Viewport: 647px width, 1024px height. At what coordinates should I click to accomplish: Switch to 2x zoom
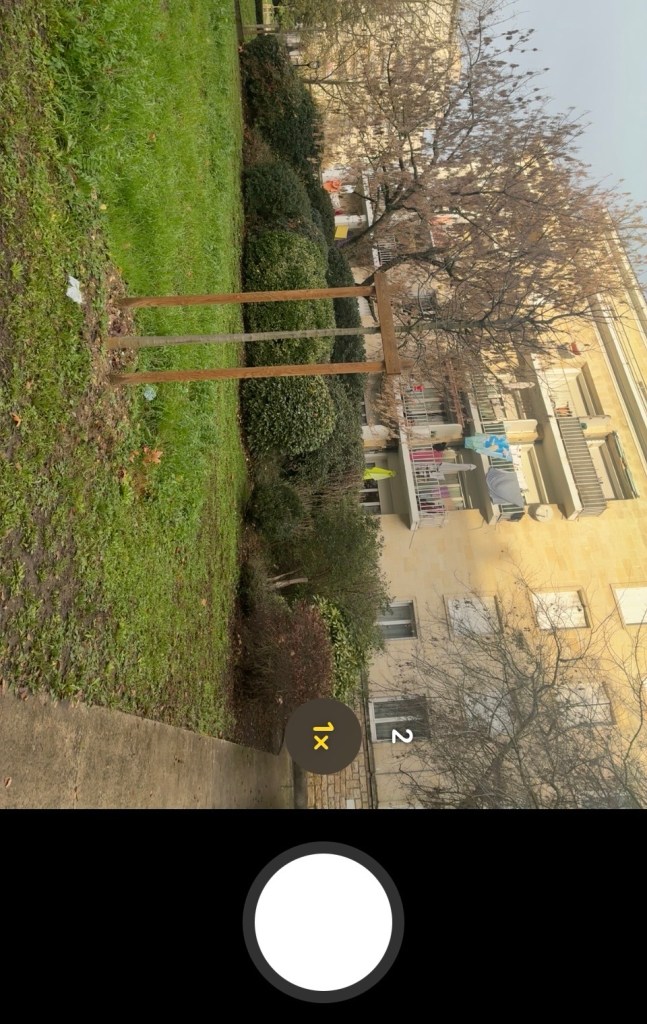click(x=401, y=736)
